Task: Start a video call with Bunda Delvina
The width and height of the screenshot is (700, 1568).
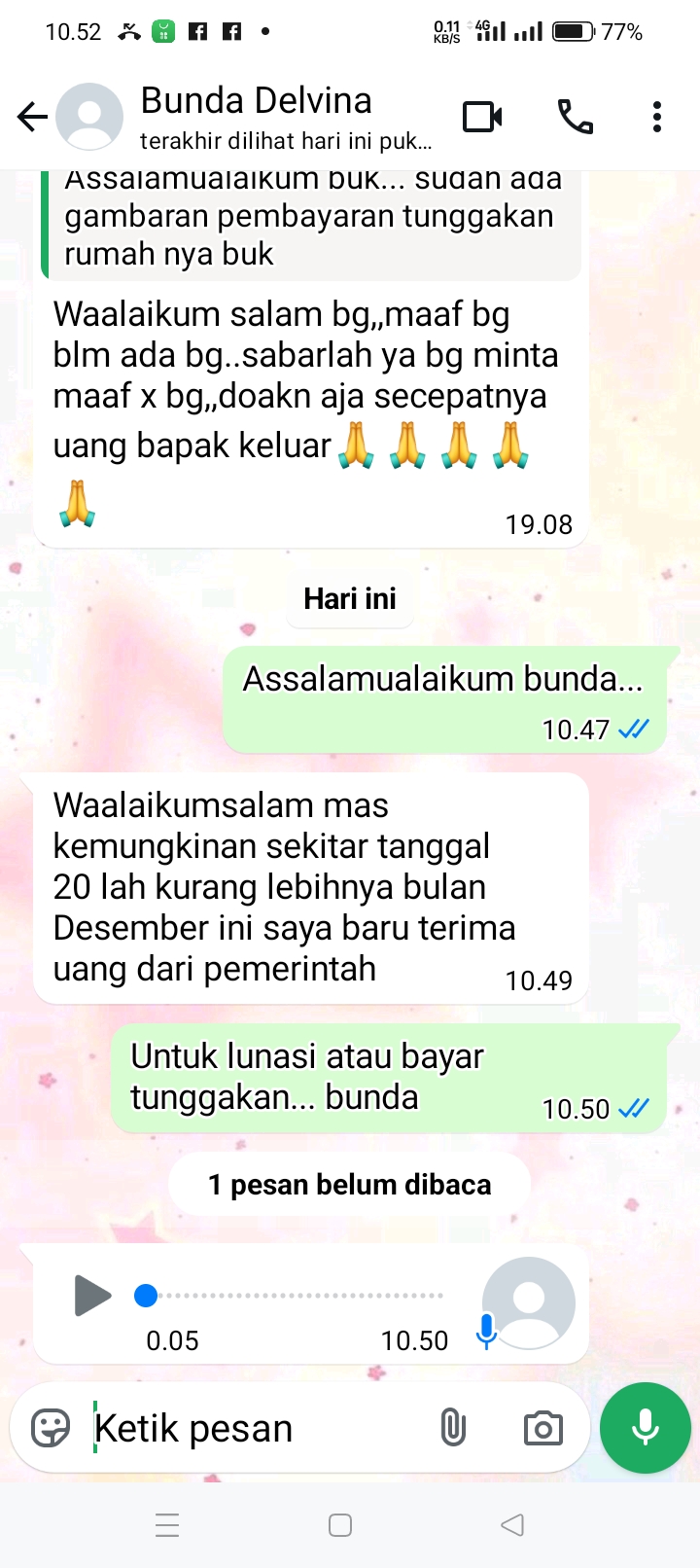Action: click(482, 117)
